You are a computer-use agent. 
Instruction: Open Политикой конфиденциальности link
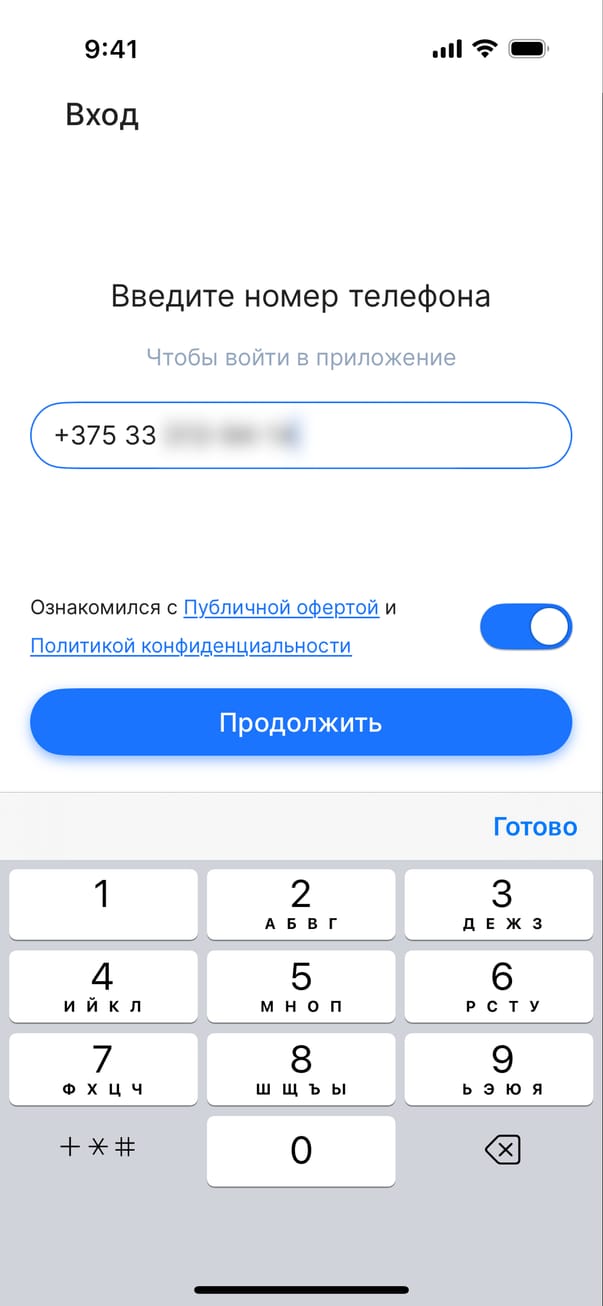point(191,645)
